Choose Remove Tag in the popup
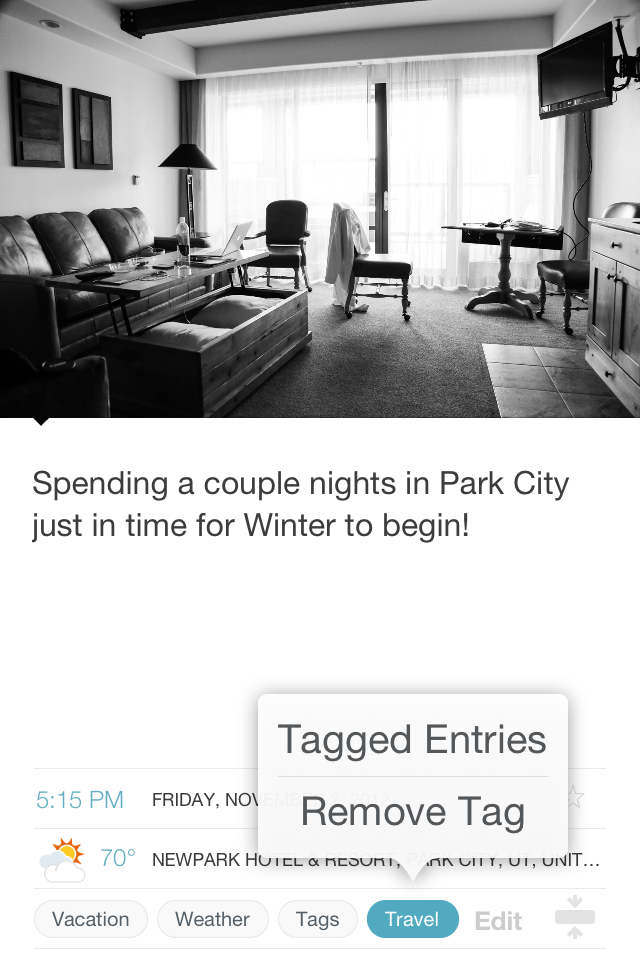The width and height of the screenshot is (640, 960). (412, 812)
